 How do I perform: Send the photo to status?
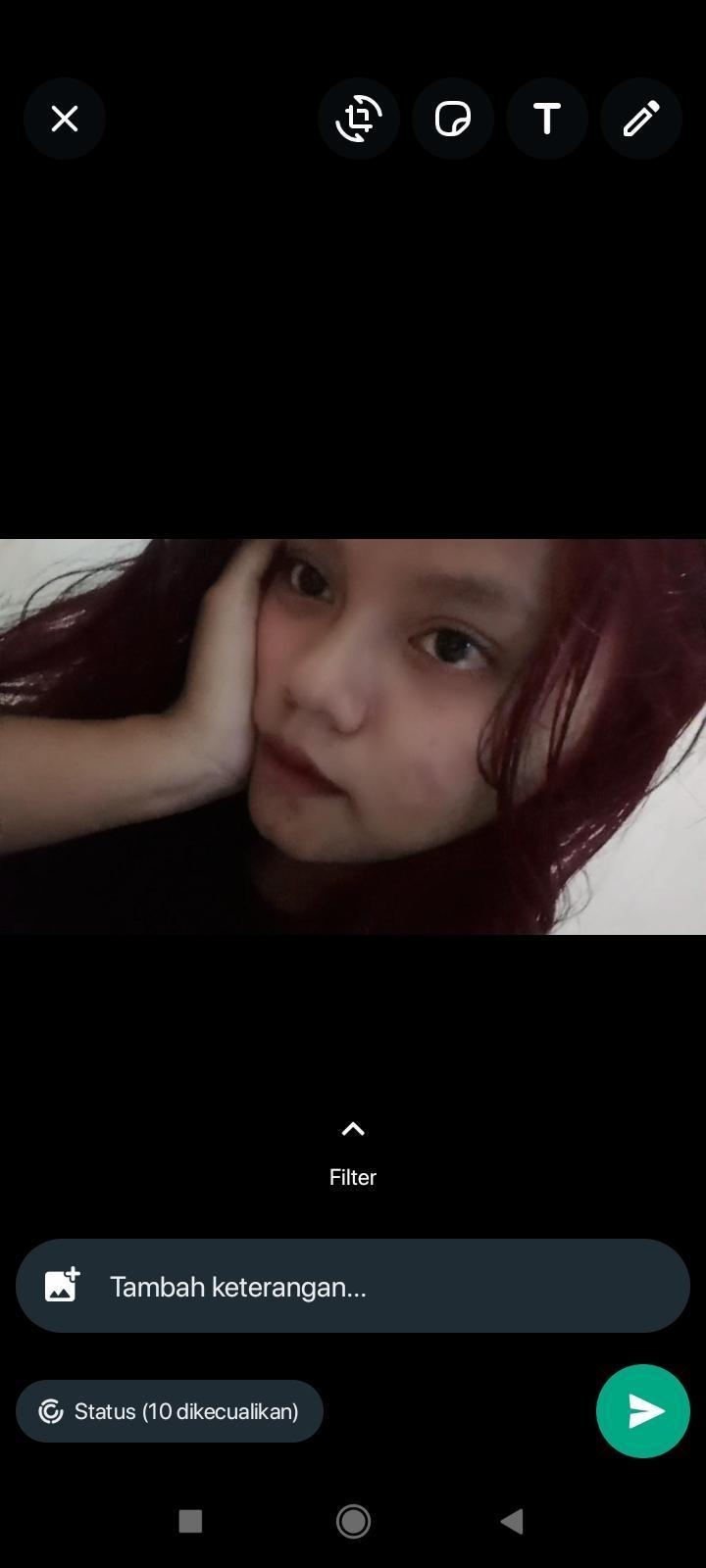(x=643, y=1411)
